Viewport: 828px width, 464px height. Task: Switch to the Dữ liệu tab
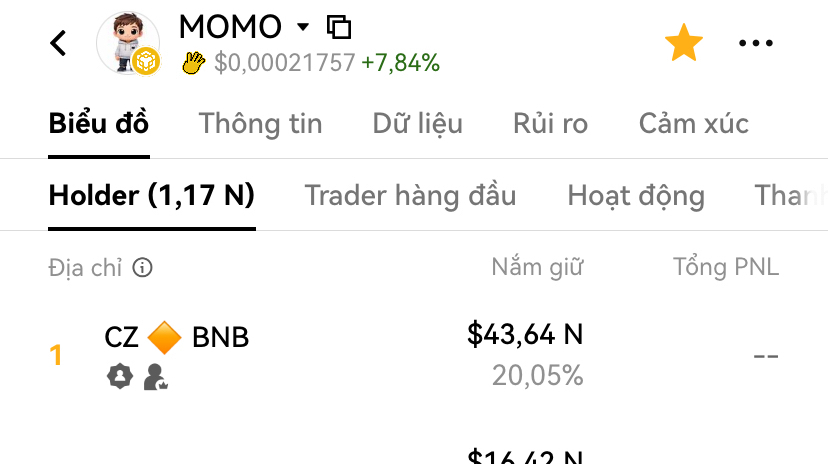(x=418, y=124)
